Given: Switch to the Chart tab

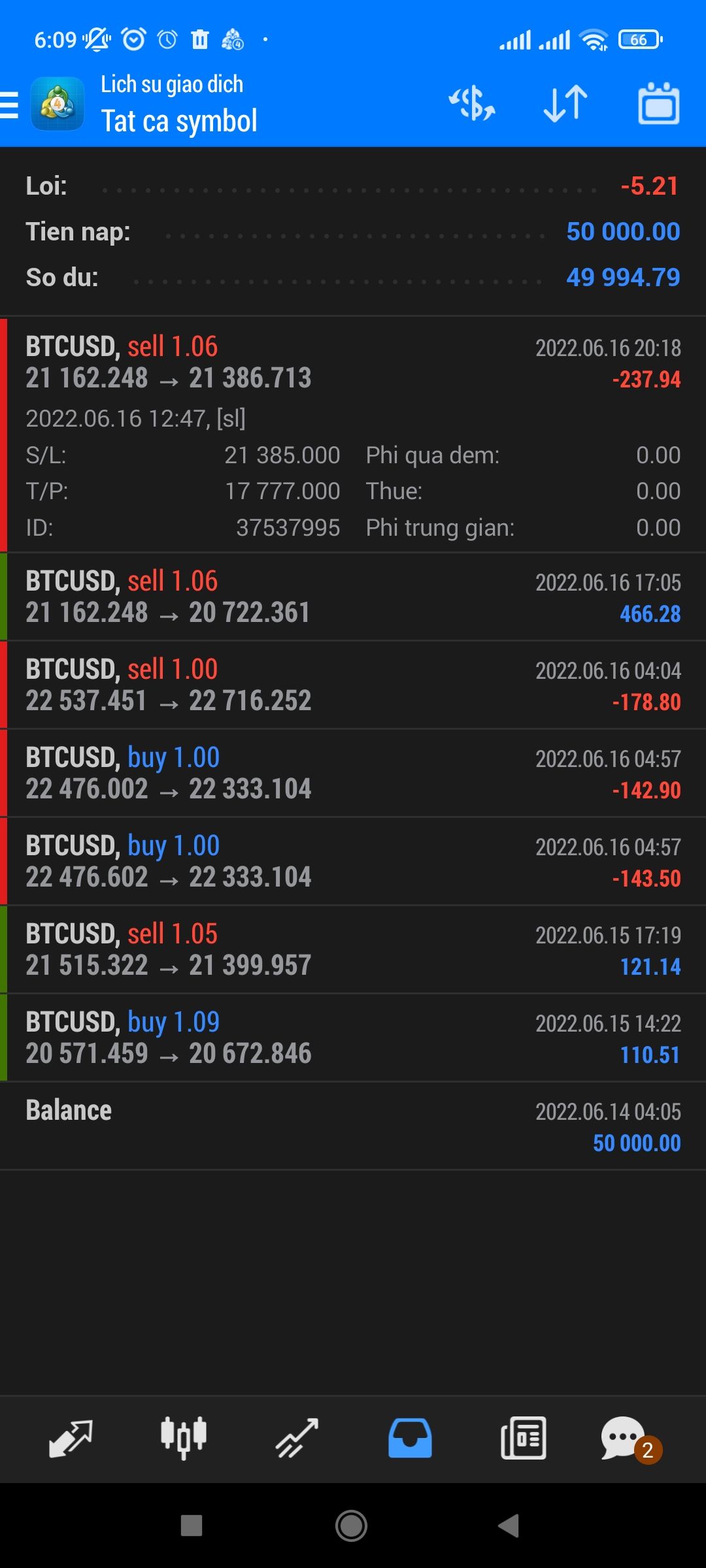Looking at the screenshot, I should 184,1439.
